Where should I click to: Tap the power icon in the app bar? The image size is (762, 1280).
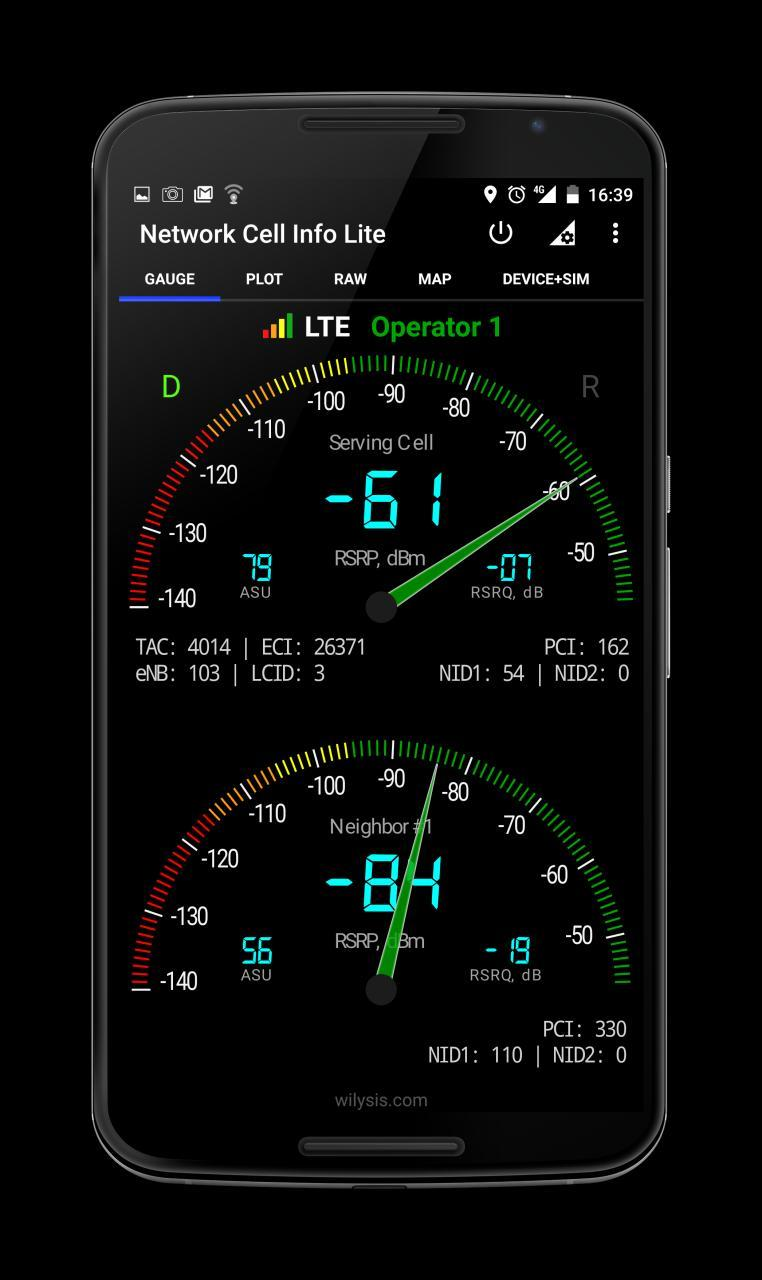[500, 233]
